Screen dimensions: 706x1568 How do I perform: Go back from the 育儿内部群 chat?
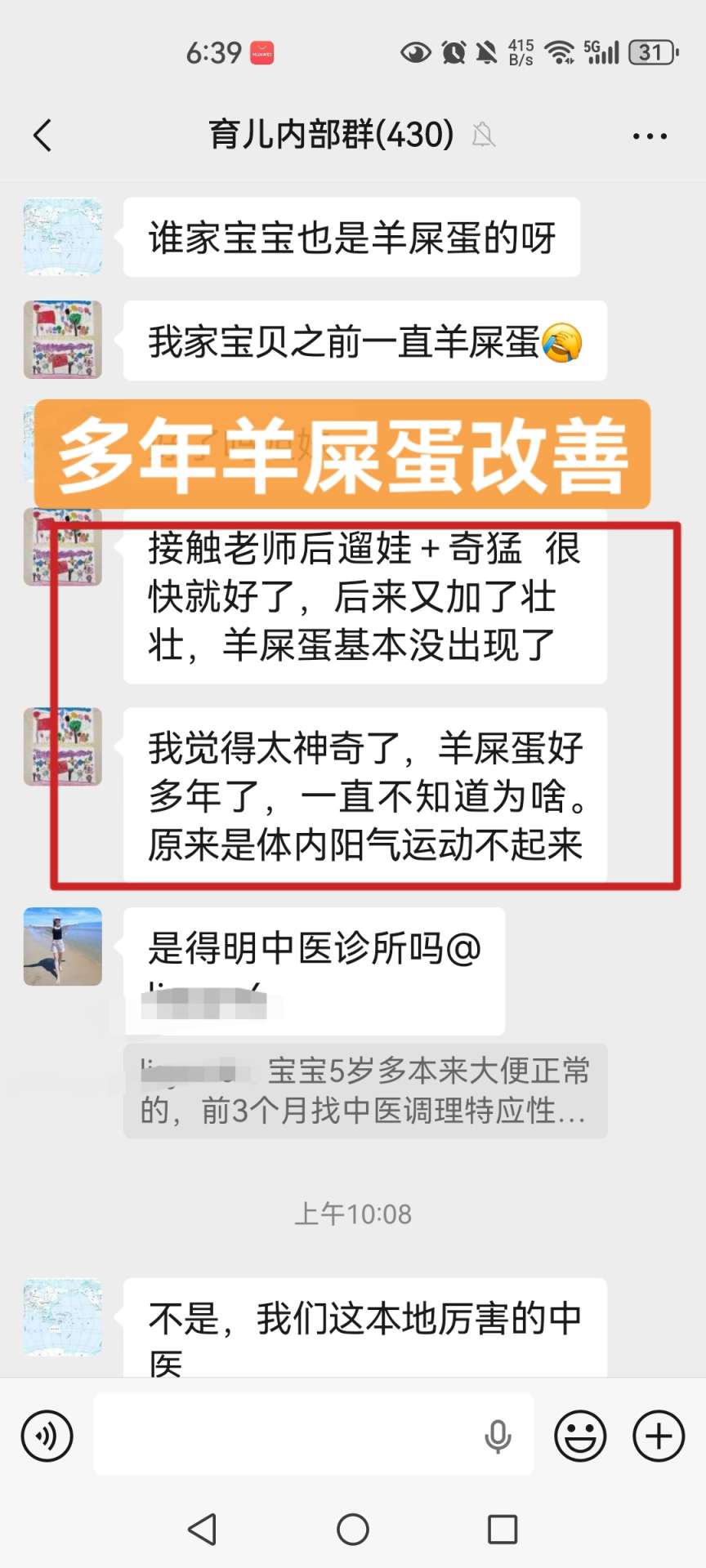(43, 136)
